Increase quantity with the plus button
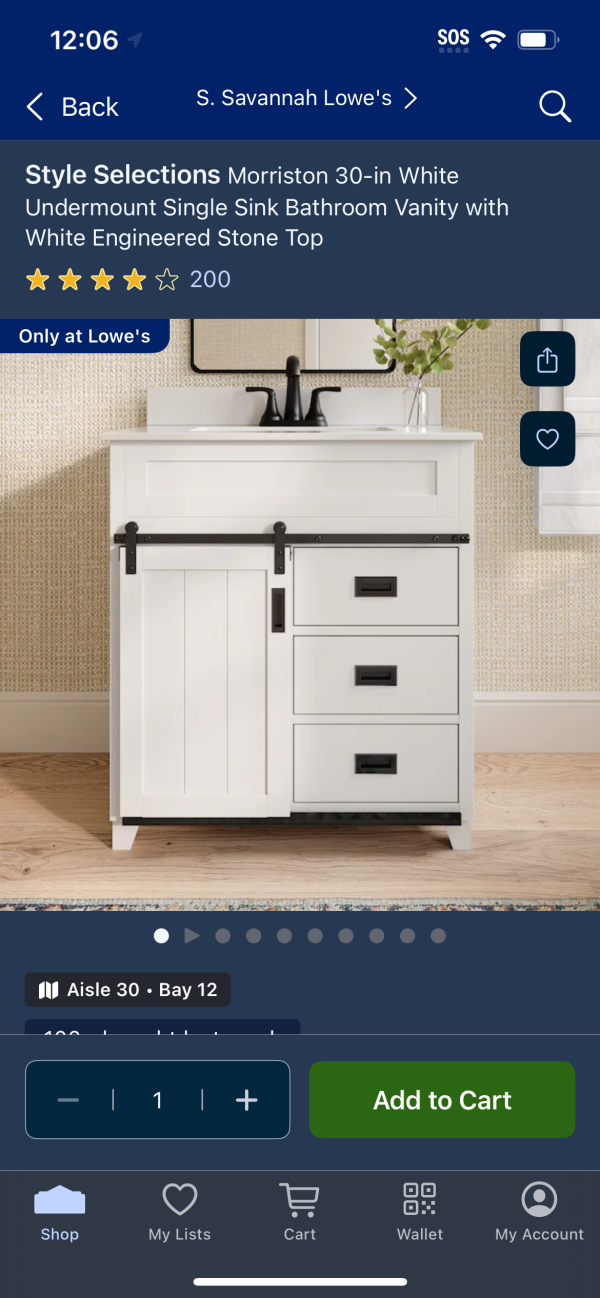Screen dimensions: 600x1298 [246, 1100]
